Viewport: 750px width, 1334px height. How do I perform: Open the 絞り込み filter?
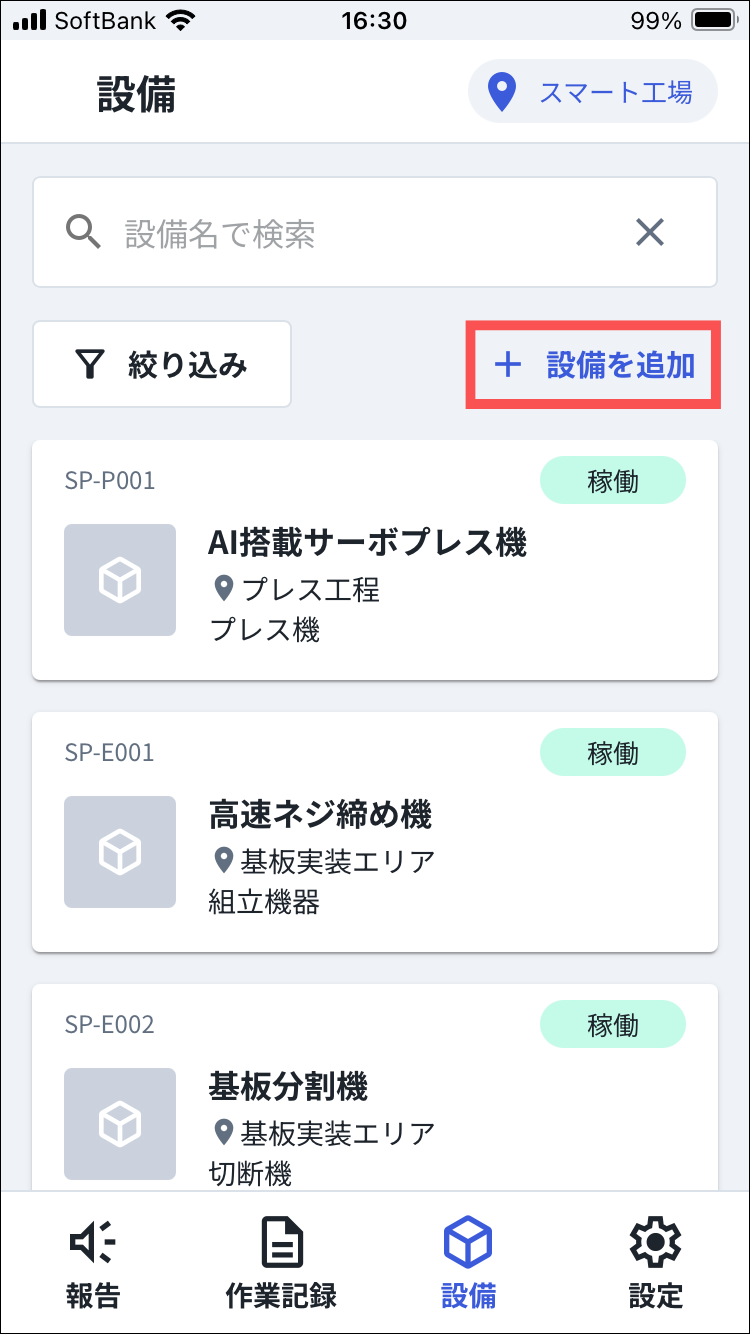point(162,365)
